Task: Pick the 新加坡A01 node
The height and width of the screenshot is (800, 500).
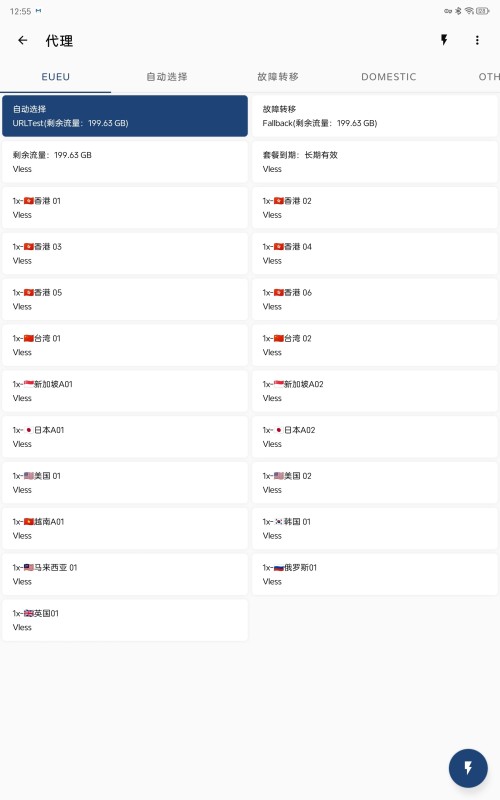Action: click(x=125, y=391)
